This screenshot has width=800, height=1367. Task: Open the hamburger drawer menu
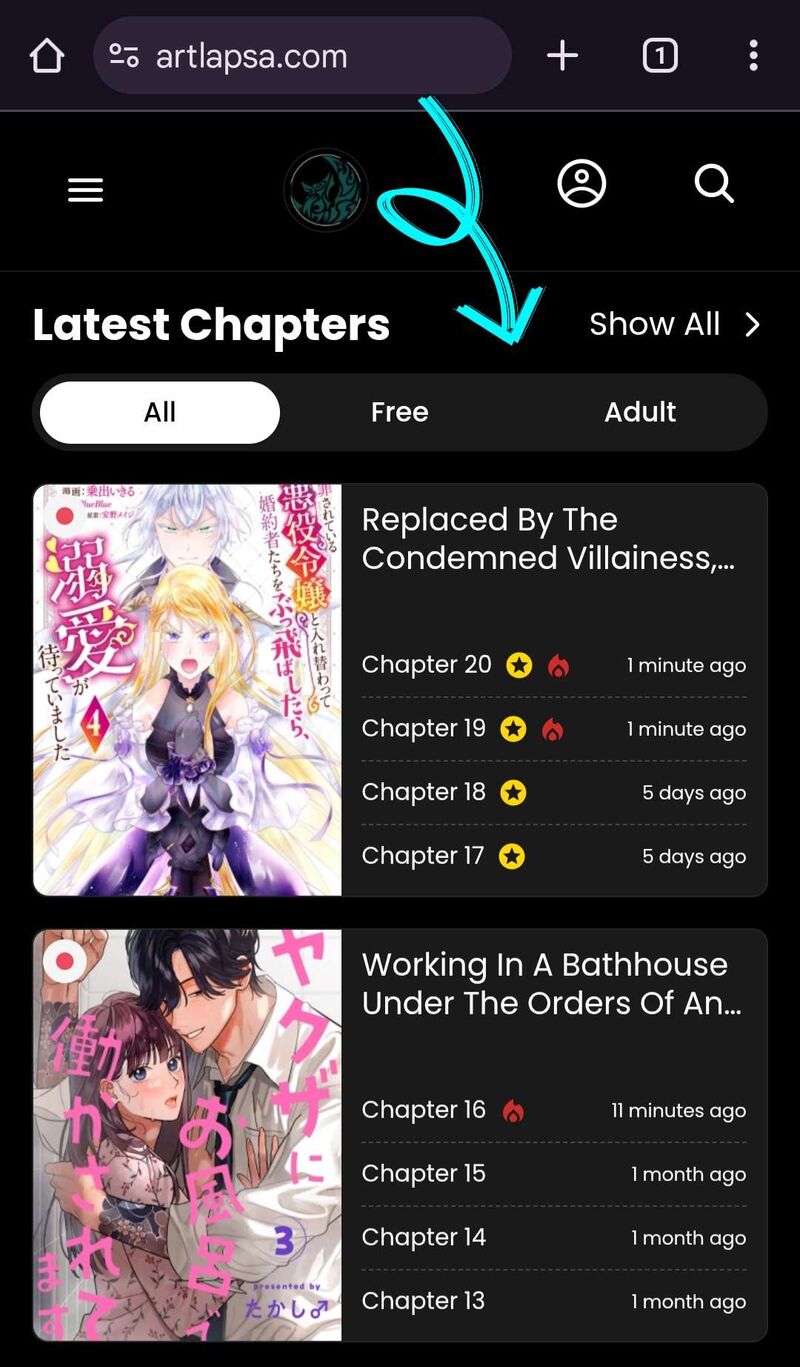86,190
